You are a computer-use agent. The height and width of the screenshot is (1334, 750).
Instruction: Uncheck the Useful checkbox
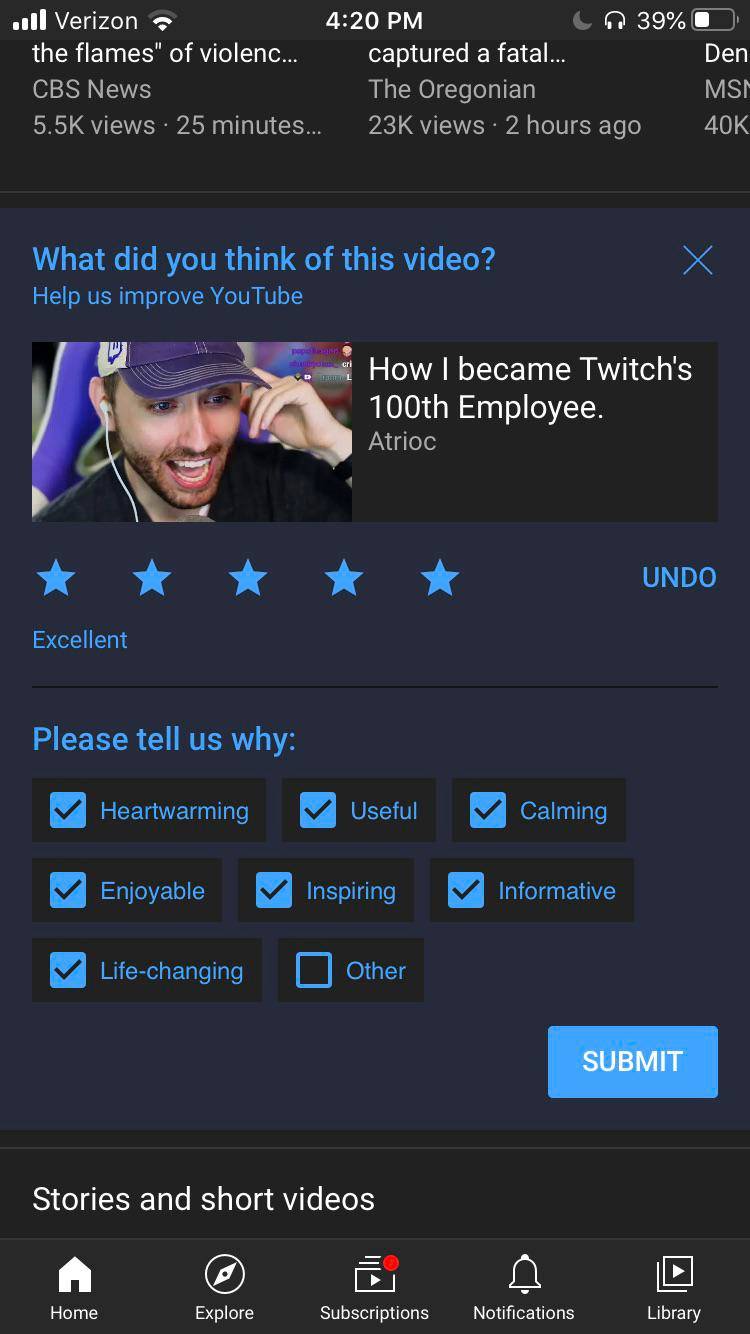[x=318, y=810]
